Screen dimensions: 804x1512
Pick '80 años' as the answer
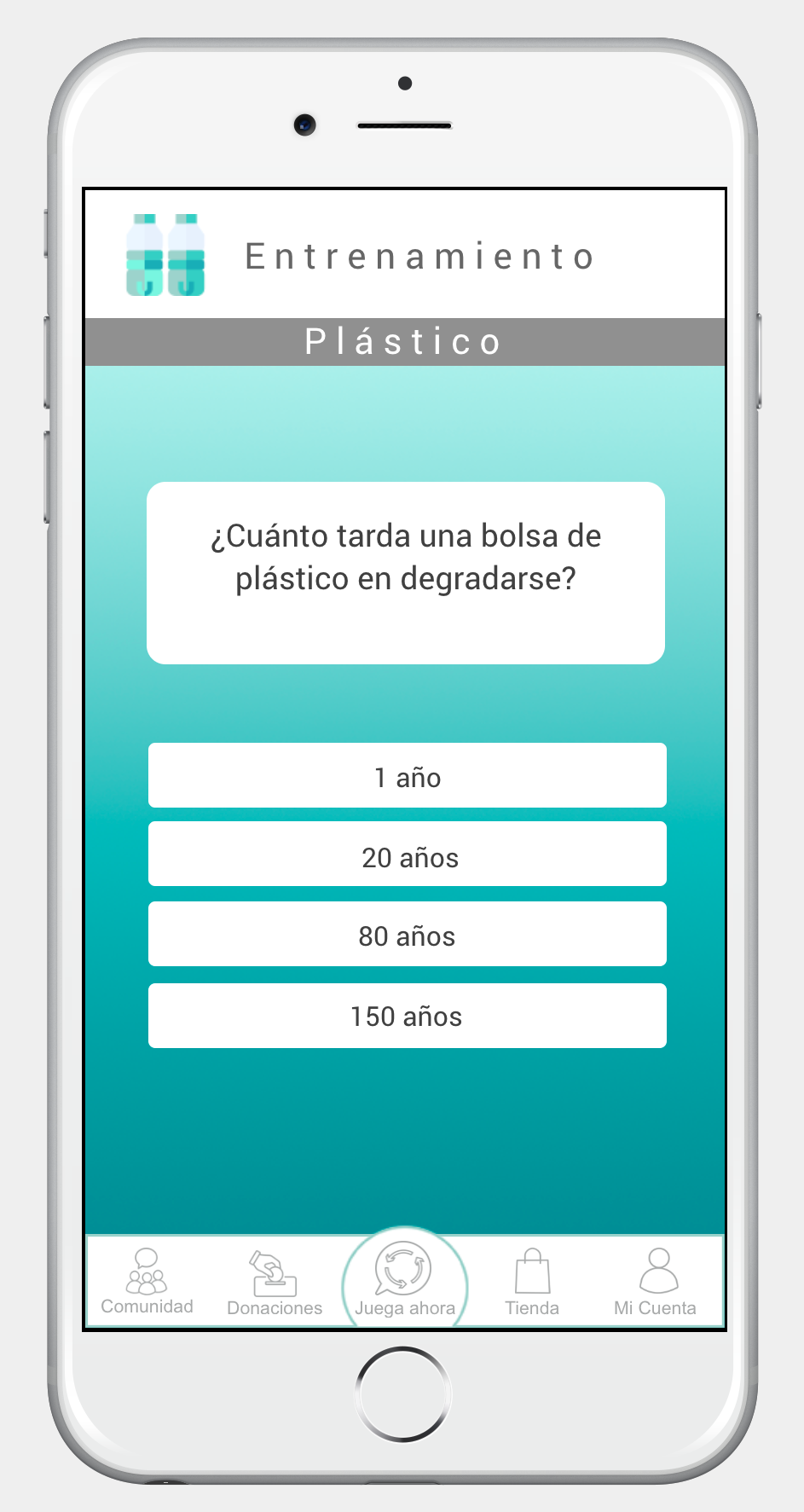click(407, 935)
